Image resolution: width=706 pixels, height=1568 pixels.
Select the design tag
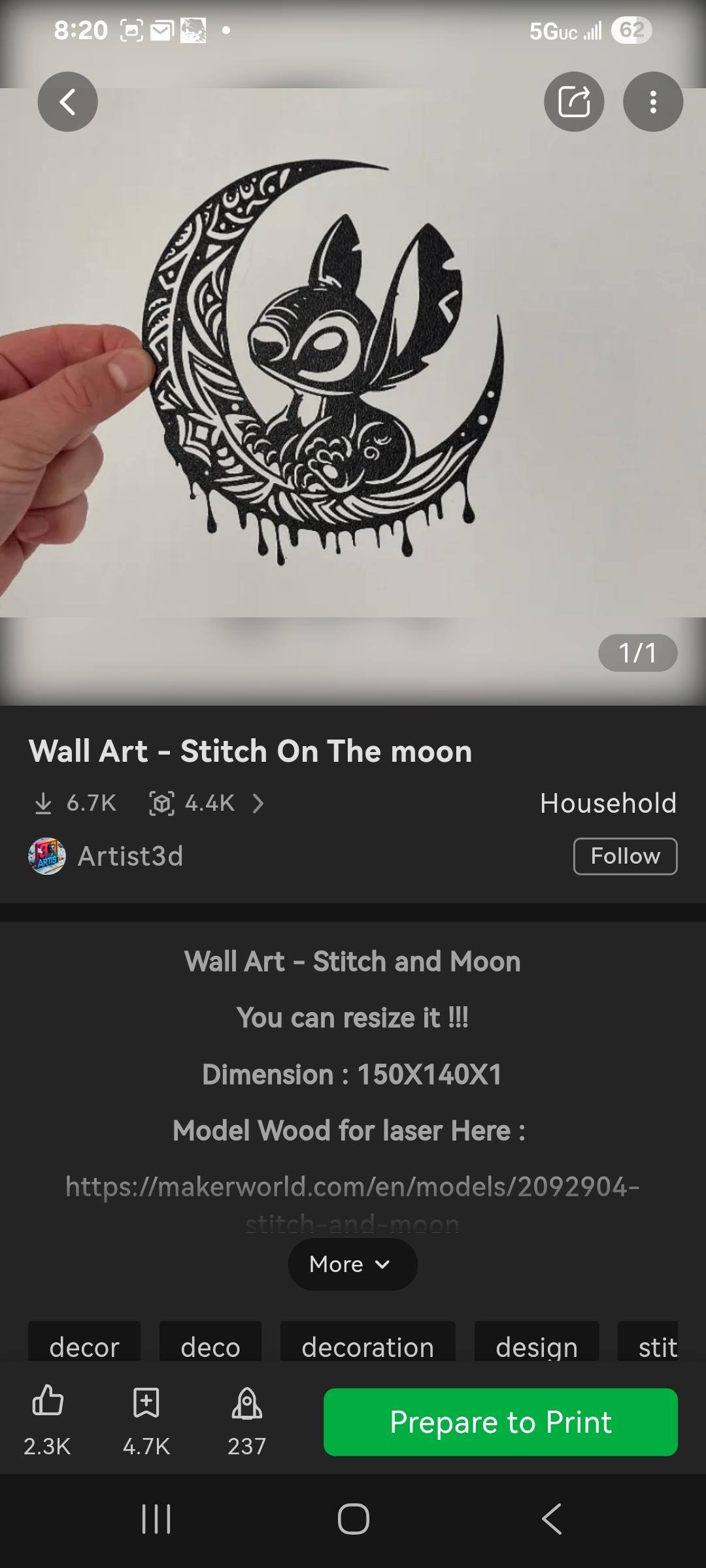pos(536,1347)
